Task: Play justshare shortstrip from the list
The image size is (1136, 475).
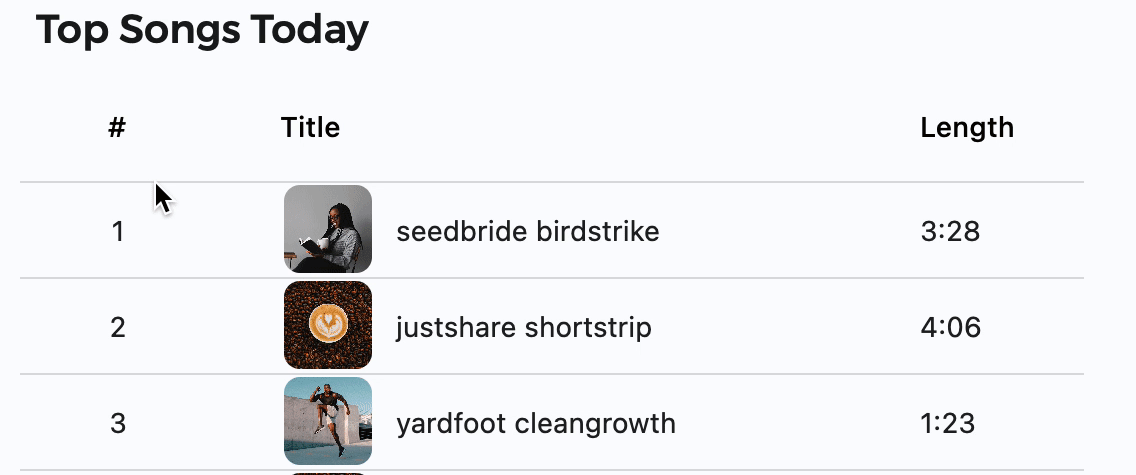Action: [523, 328]
